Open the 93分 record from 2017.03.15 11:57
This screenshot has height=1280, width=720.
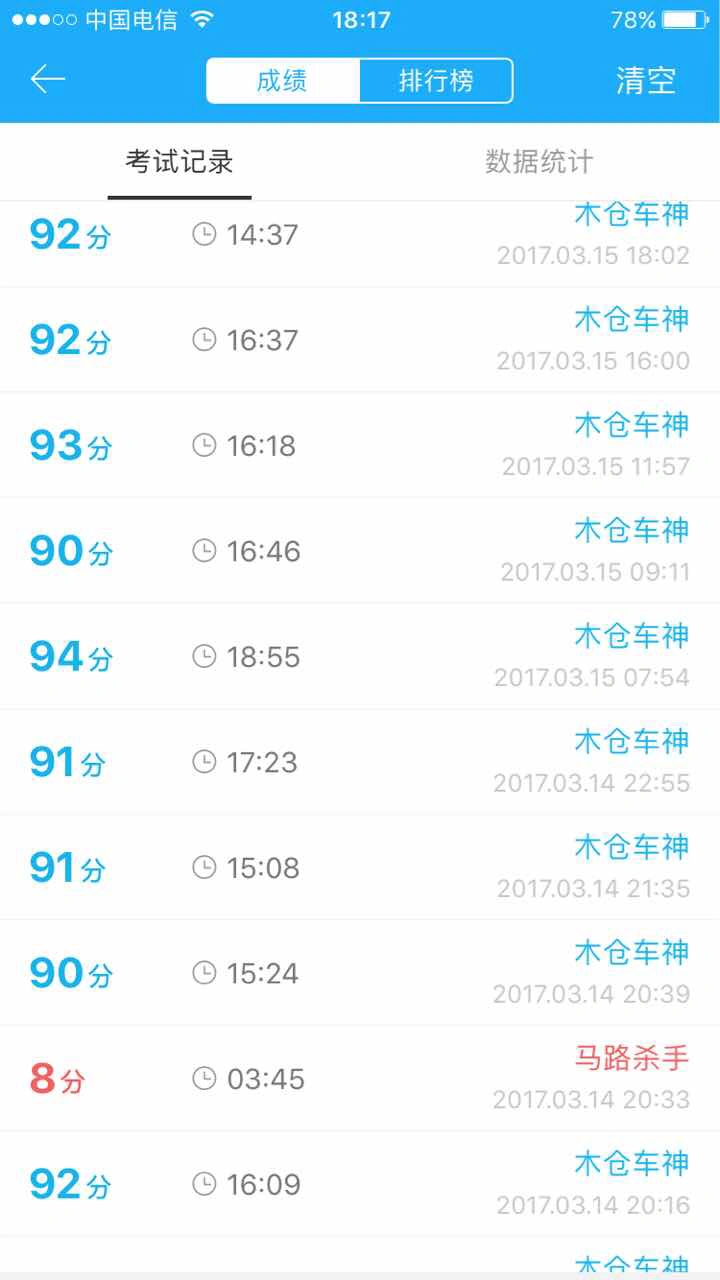point(360,445)
